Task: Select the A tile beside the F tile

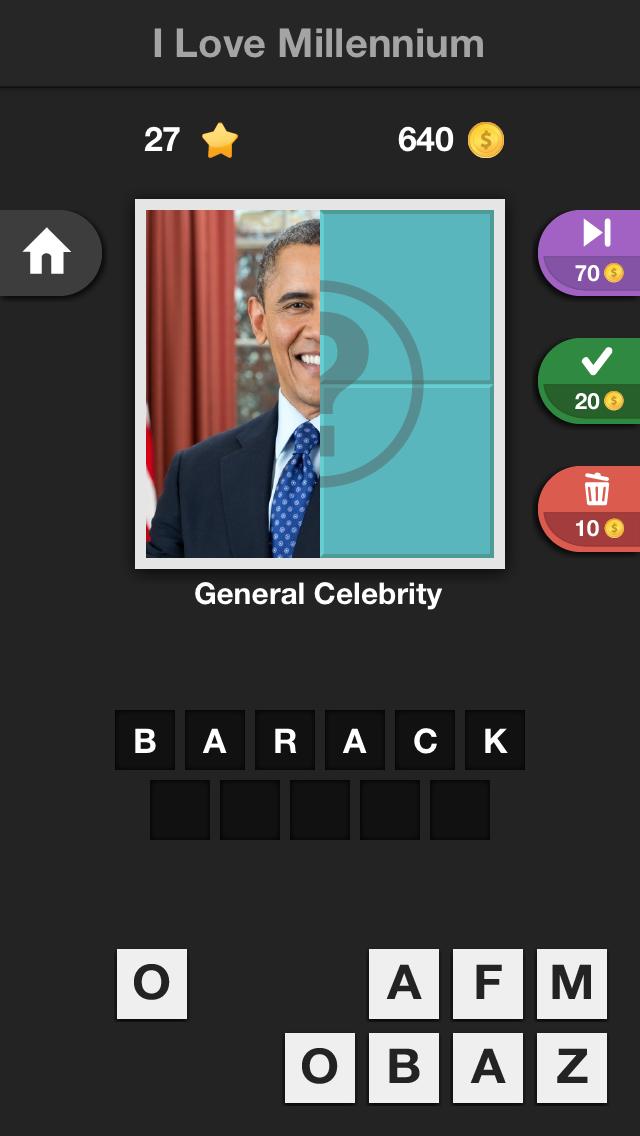Action: (404, 984)
